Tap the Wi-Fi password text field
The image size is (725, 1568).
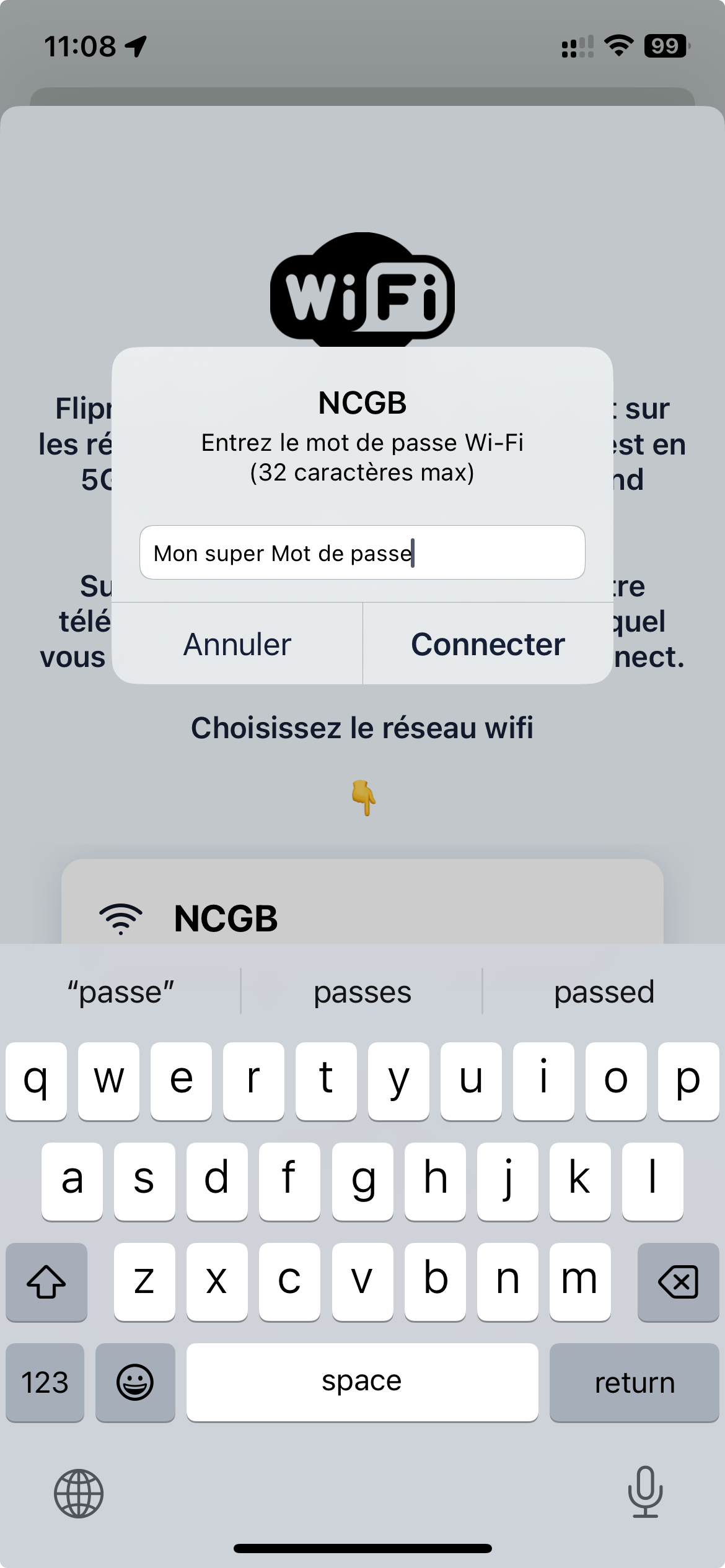(362, 552)
